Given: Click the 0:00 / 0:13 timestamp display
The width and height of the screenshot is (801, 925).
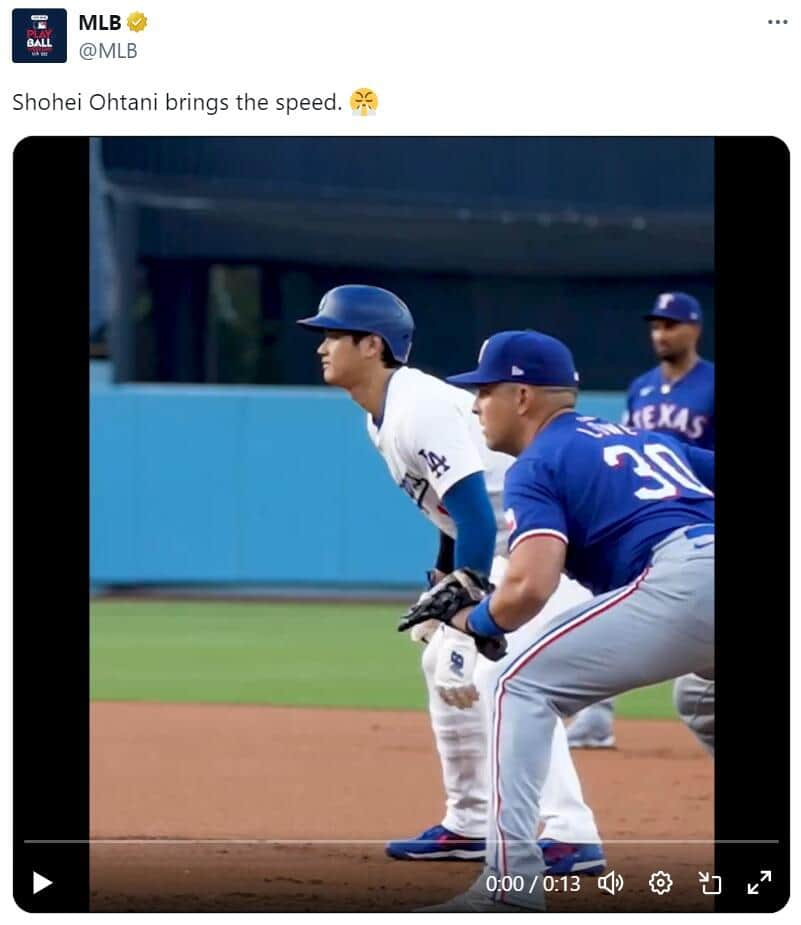Looking at the screenshot, I should (531, 883).
